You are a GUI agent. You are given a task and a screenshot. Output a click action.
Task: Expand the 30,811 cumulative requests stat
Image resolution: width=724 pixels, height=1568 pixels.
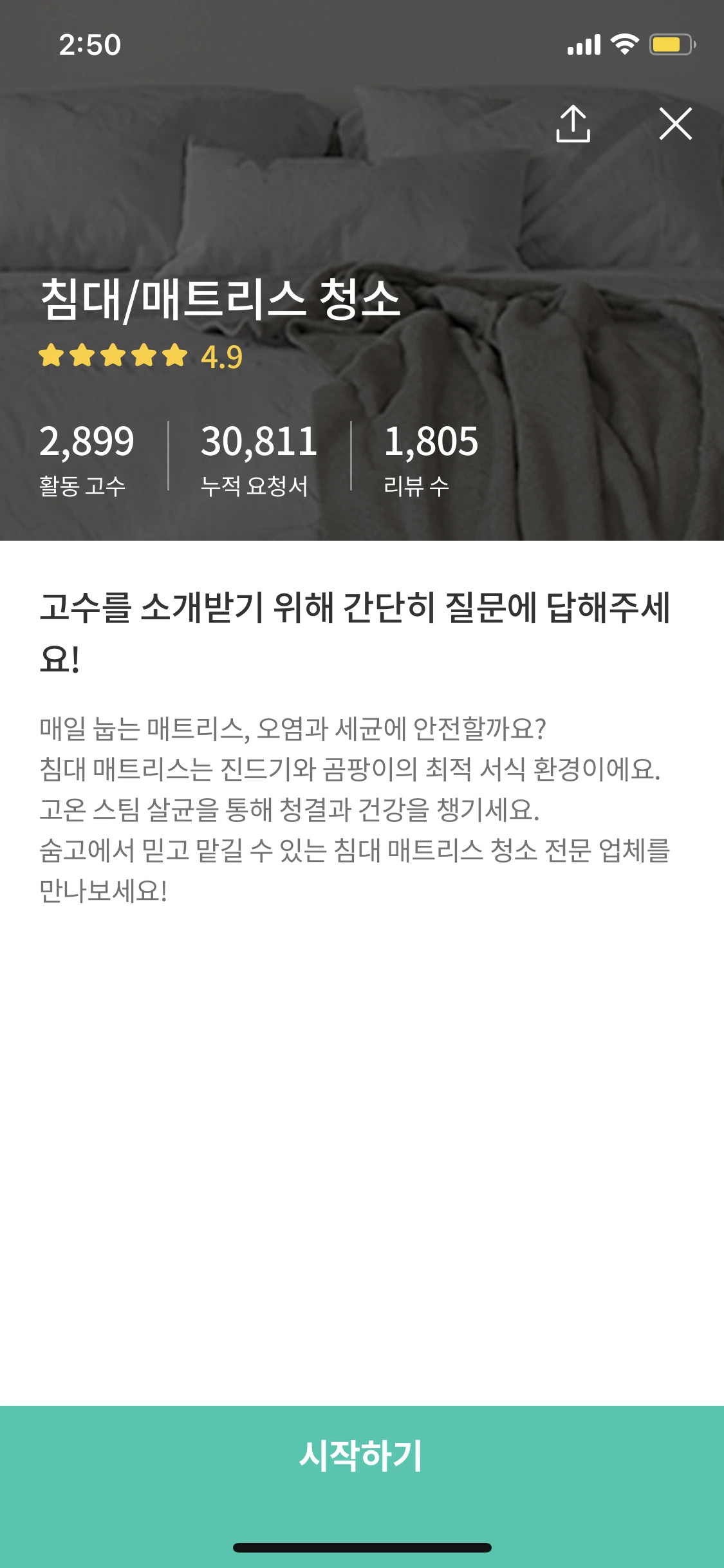coord(260,442)
